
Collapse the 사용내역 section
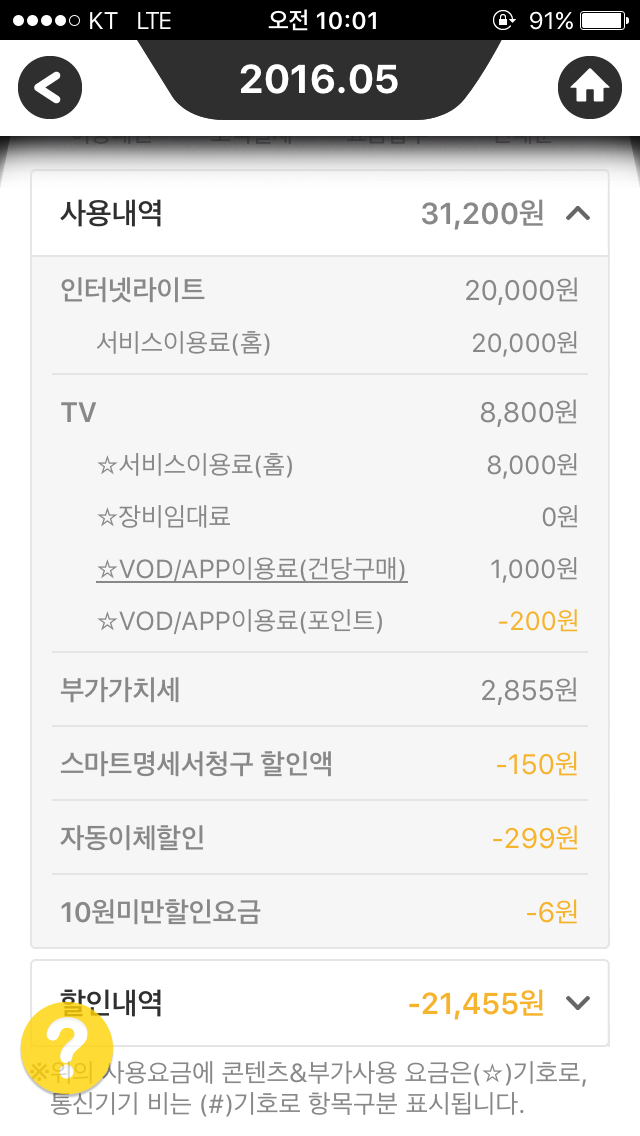578,213
